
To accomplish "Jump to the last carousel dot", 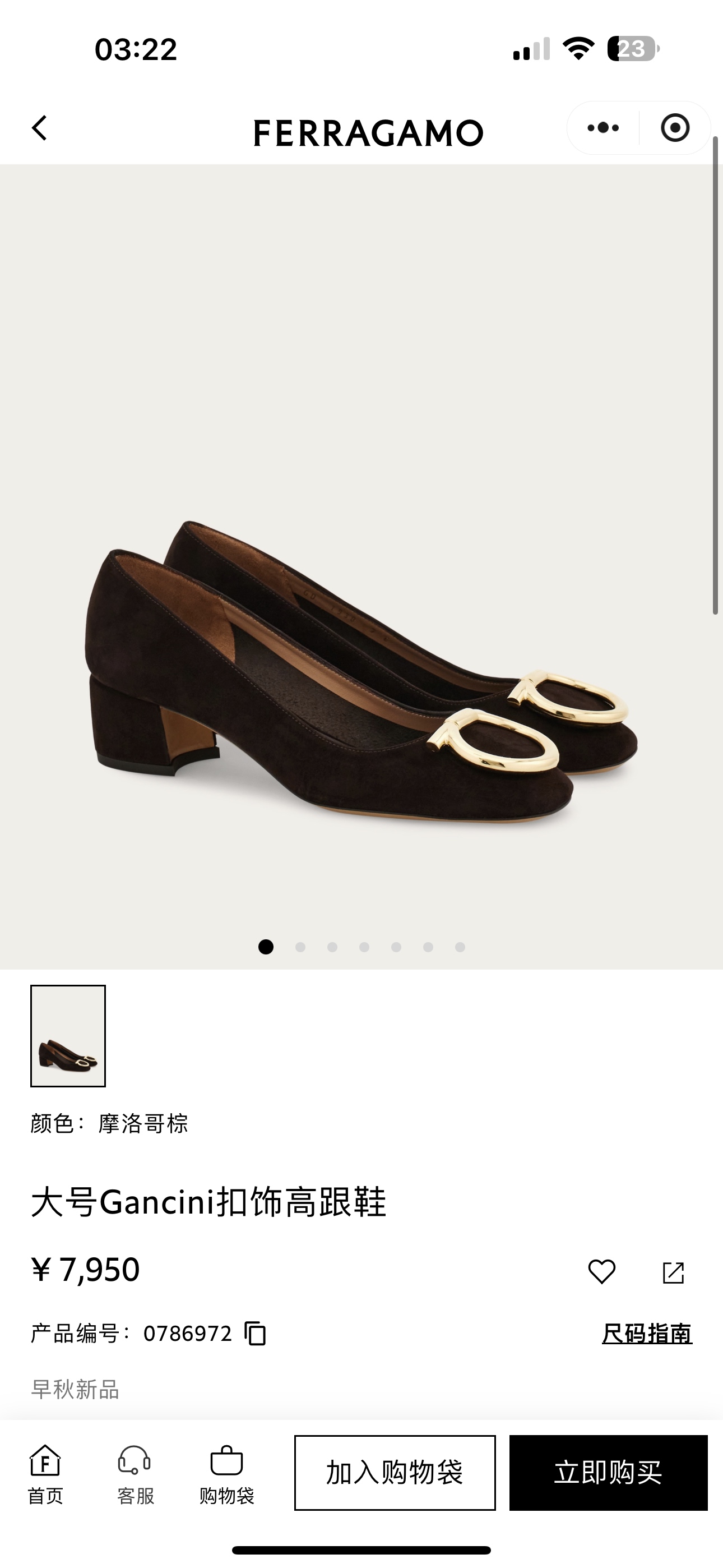I will click(460, 947).
